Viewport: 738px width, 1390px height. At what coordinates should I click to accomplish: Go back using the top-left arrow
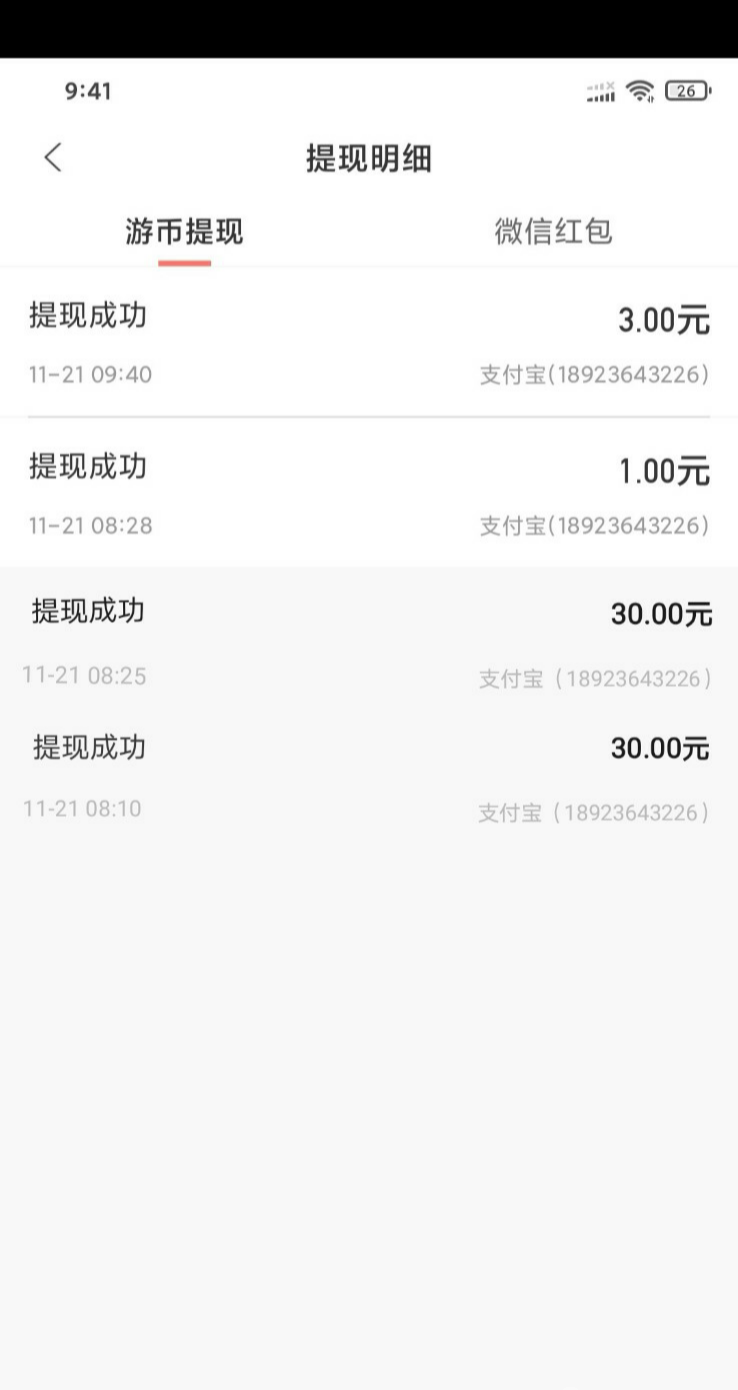click(x=53, y=157)
